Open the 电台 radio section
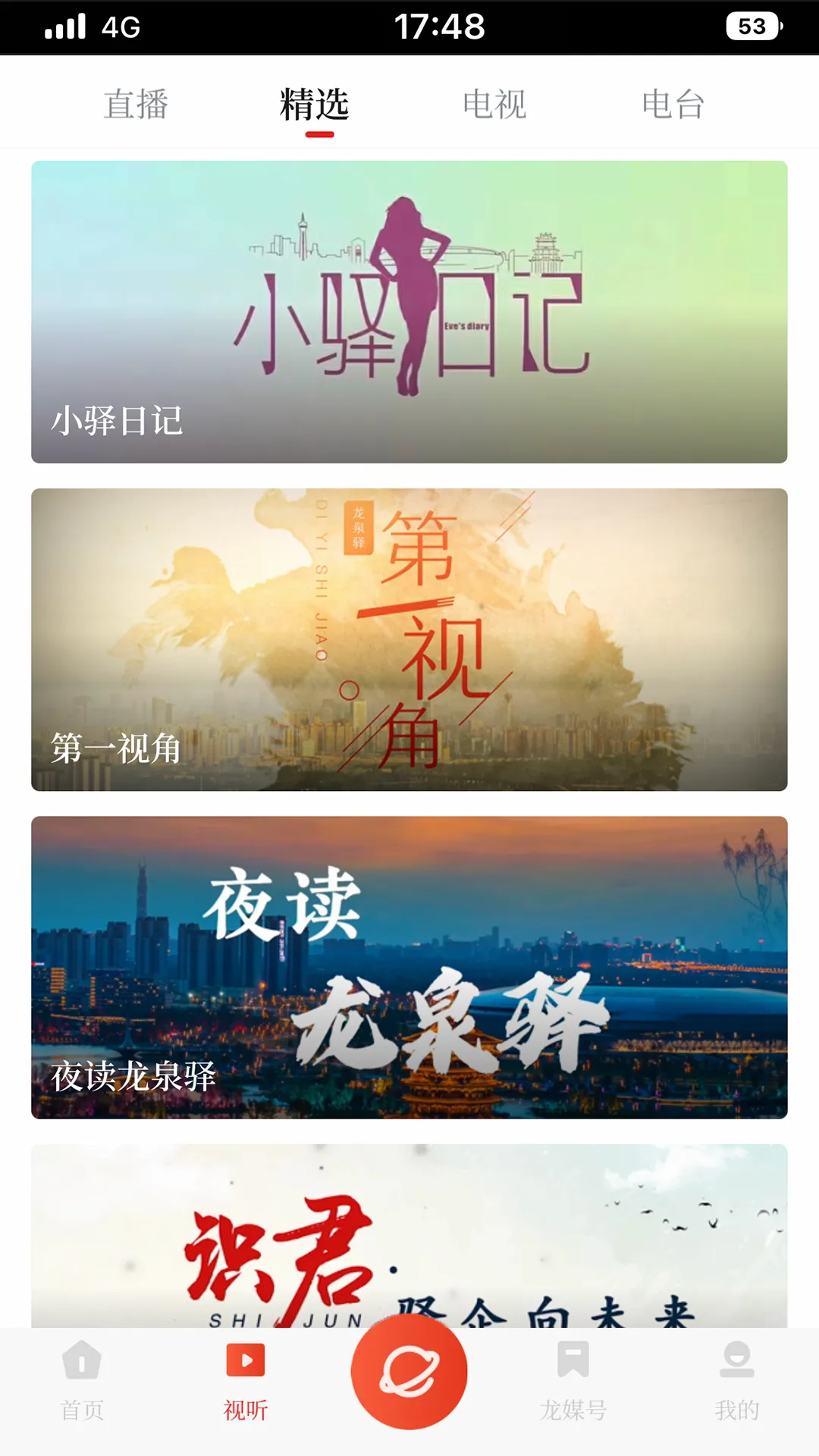The height and width of the screenshot is (1456, 819). click(673, 103)
